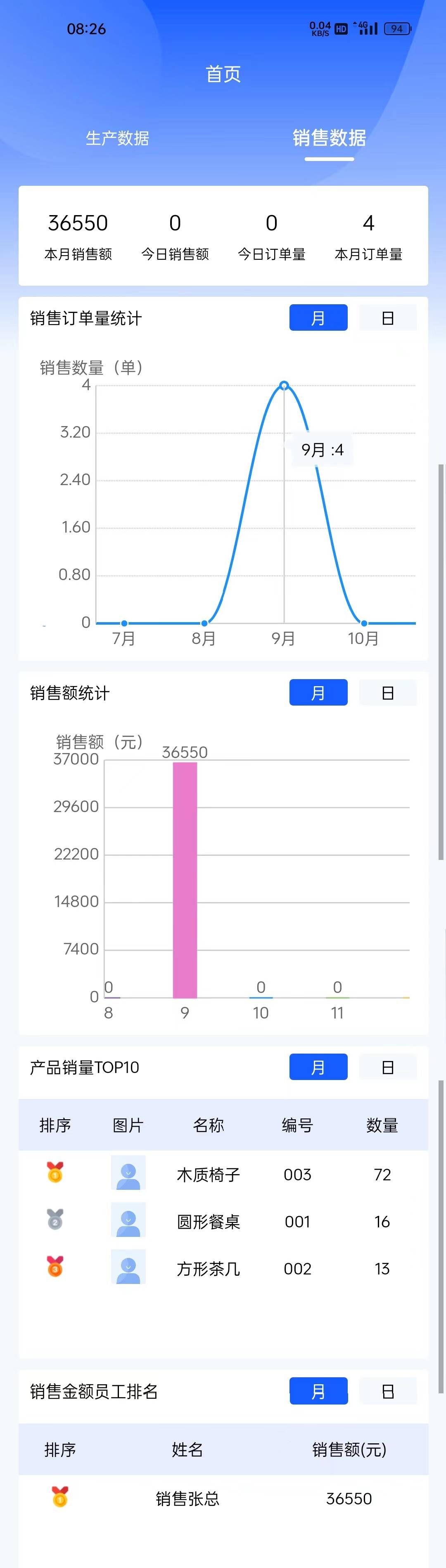Show 销售订单量统计 by 月
446x1568 pixels.
pyautogui.click(x=318, y=318)
